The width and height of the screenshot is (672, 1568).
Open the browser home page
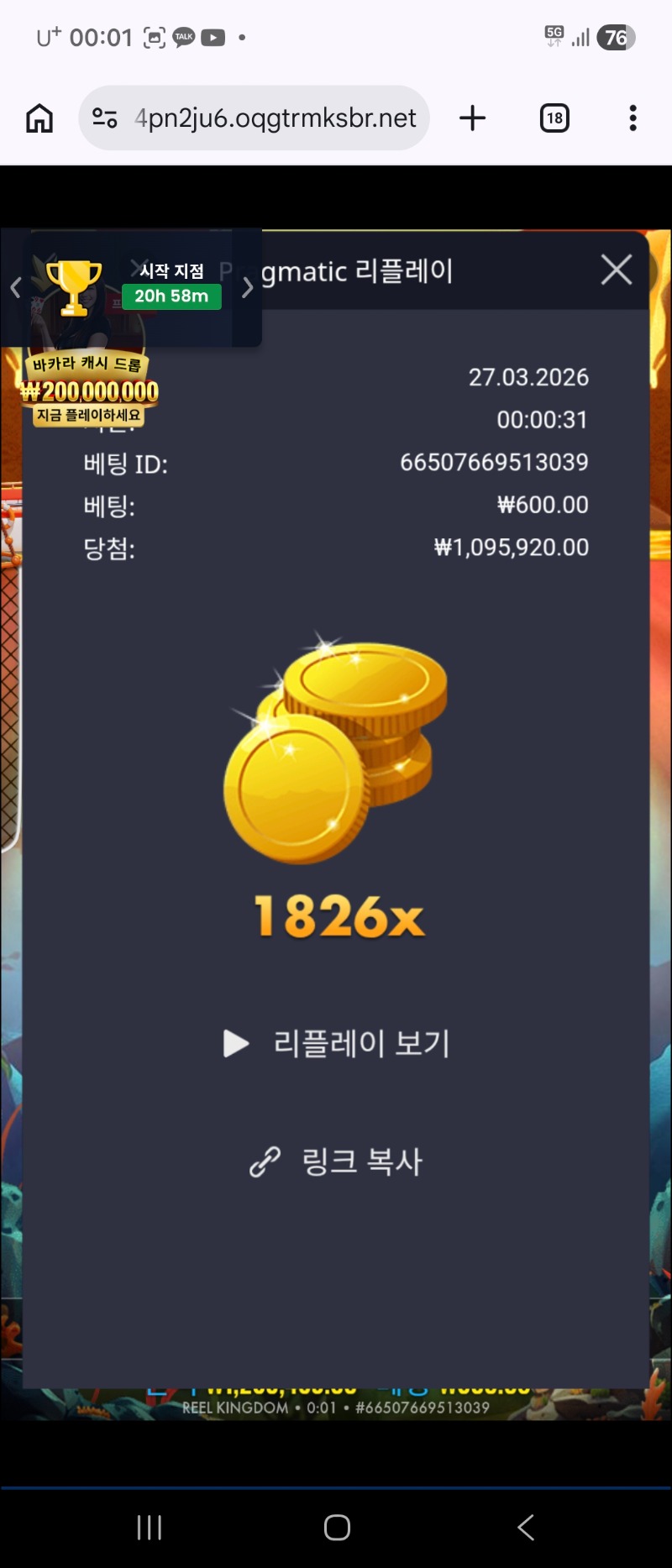39,118
